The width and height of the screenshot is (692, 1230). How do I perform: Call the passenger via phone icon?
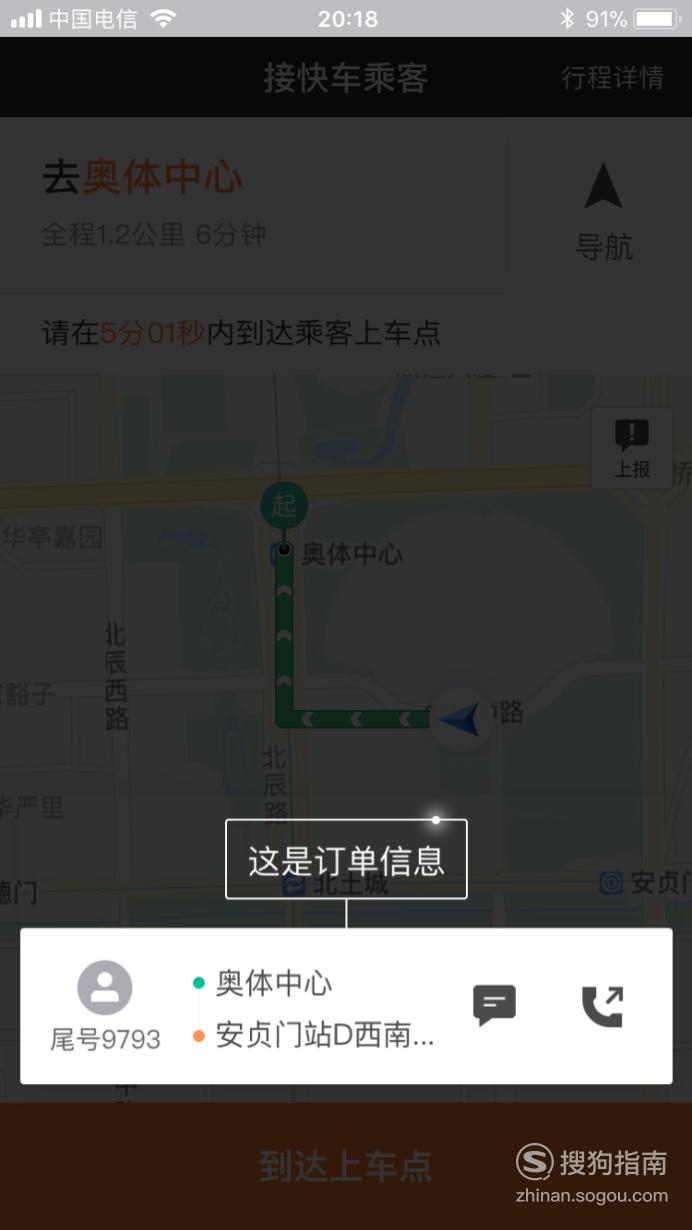click(x=602, y=1006)
